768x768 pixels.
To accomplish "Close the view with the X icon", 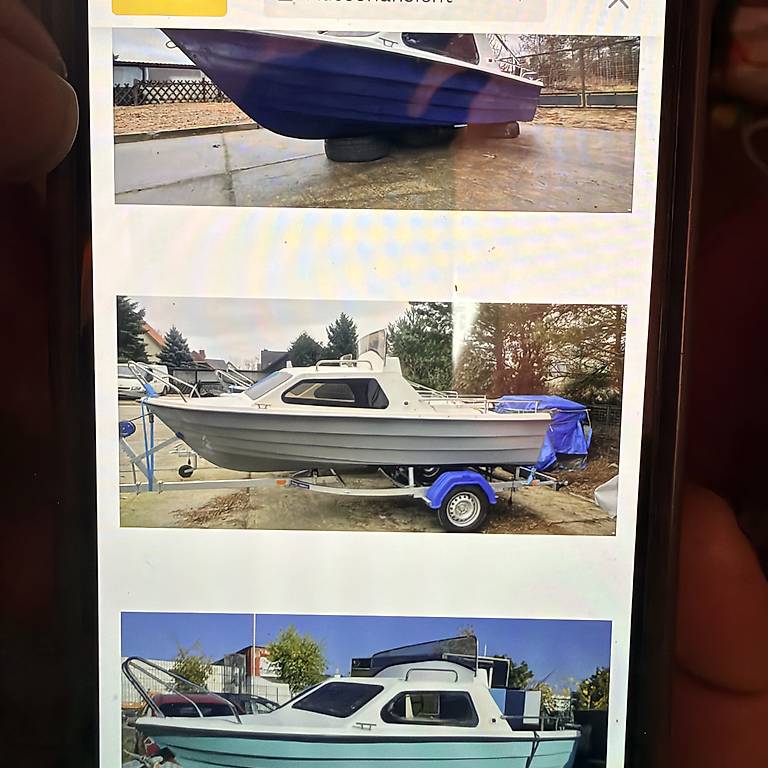I will (x=618, y=4).
